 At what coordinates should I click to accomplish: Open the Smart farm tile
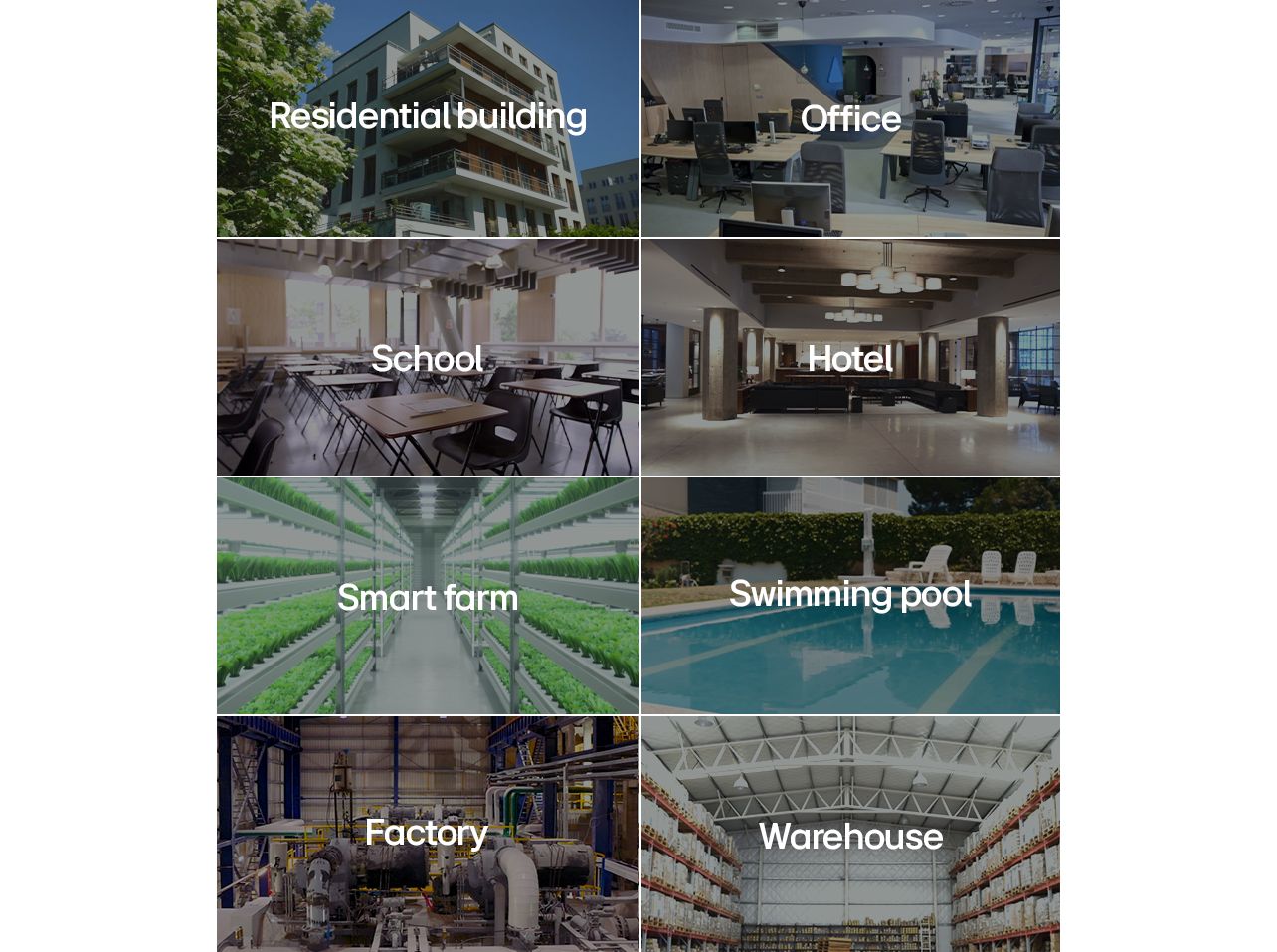click(428, 596)
